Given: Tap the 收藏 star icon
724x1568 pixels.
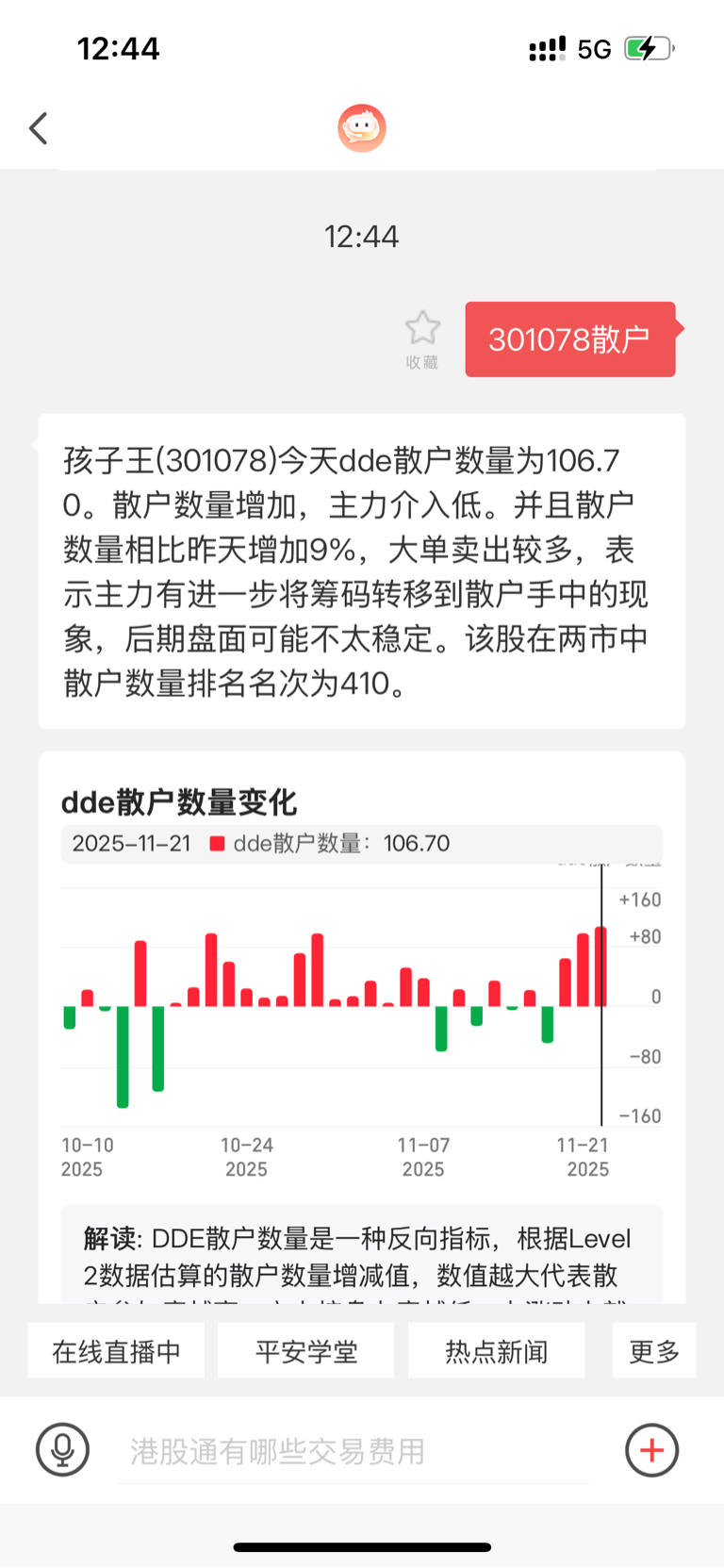Looking at the screenshot, I should pos(422,329).
